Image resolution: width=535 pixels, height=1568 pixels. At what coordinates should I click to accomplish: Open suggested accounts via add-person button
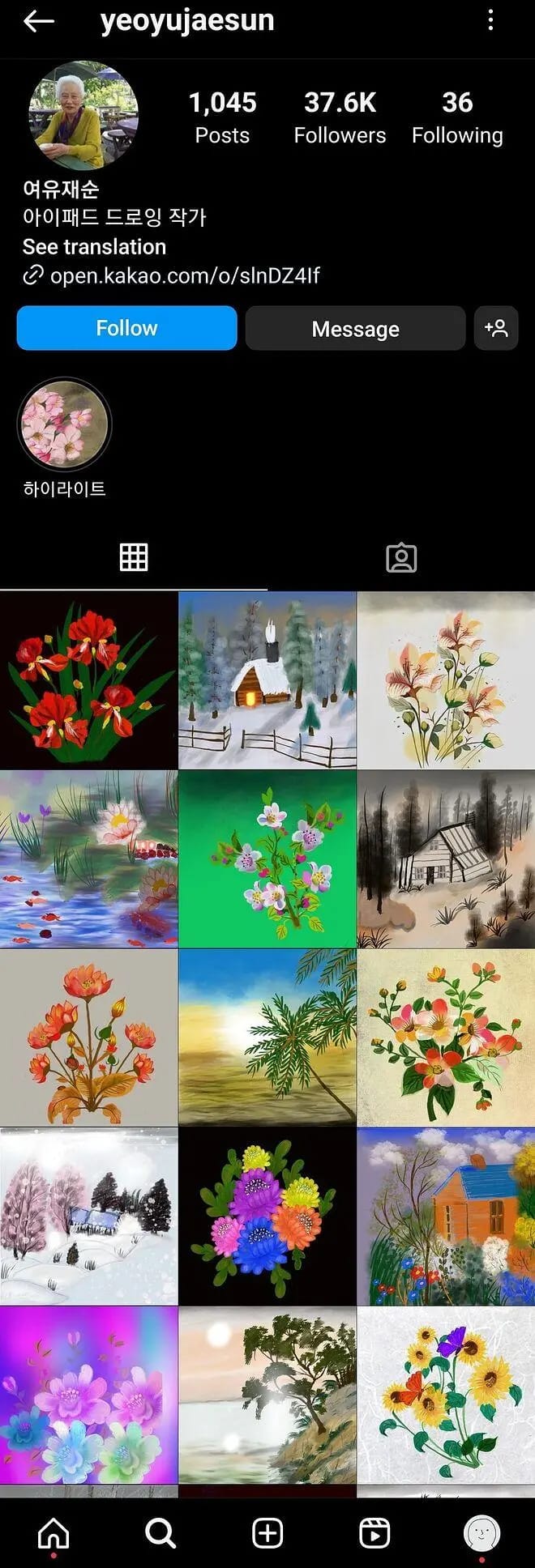[496, 328]
